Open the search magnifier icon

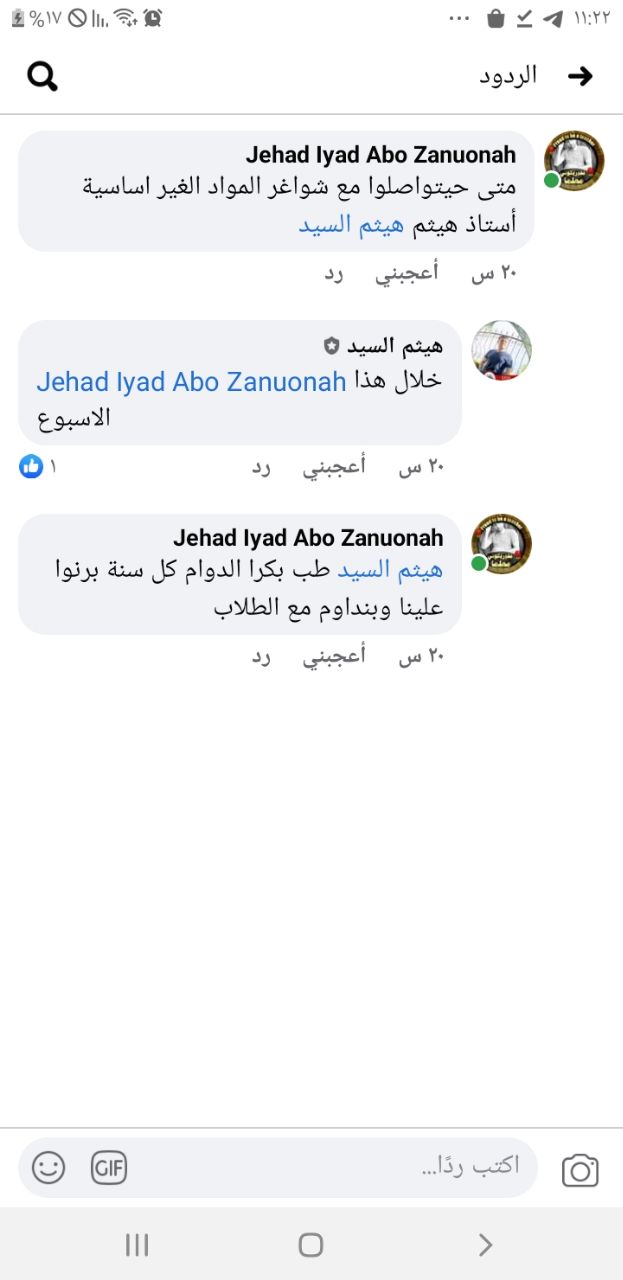42,76
